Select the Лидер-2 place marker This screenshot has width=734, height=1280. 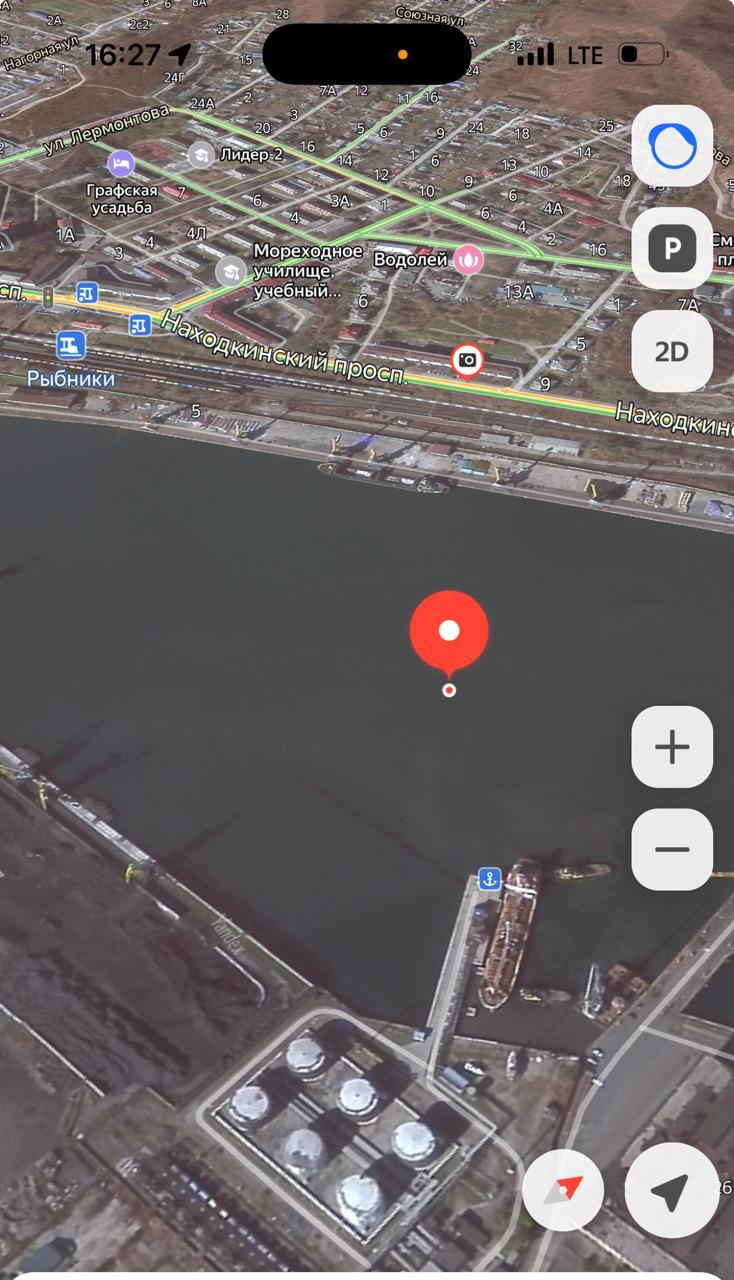[201, 155]
